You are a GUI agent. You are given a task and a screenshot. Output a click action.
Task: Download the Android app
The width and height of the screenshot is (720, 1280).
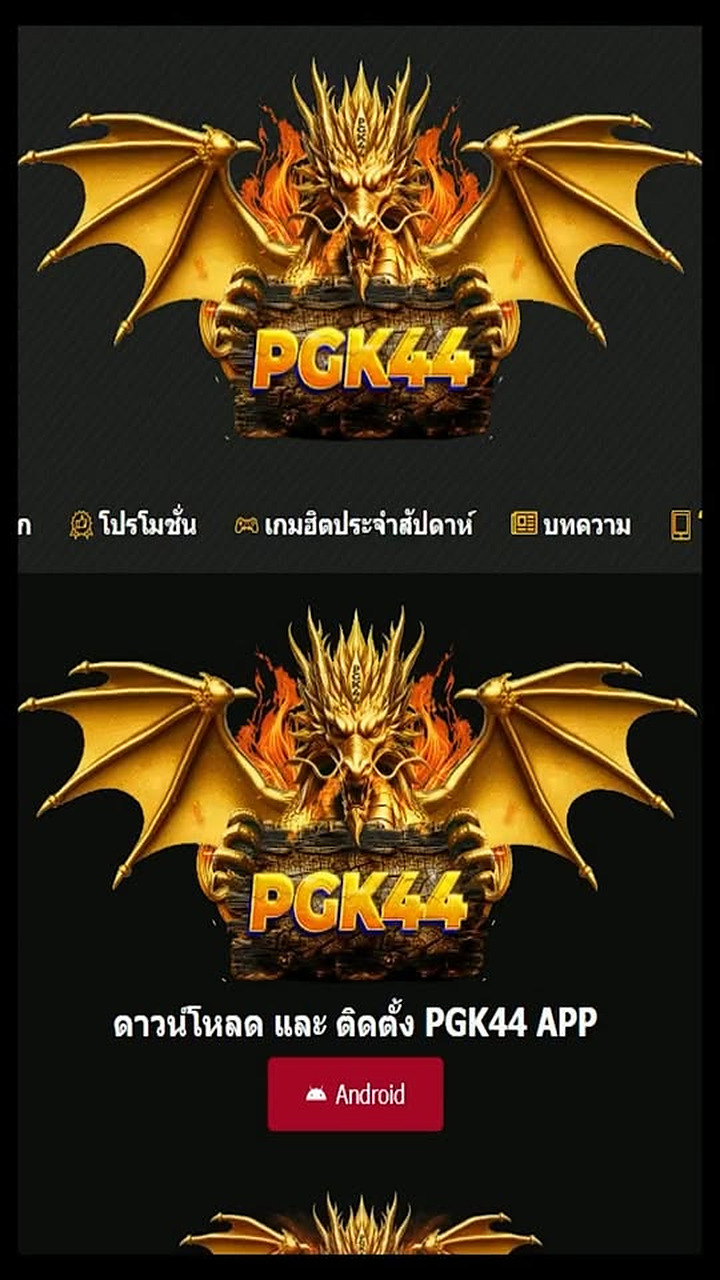(x=355, y=1094)
